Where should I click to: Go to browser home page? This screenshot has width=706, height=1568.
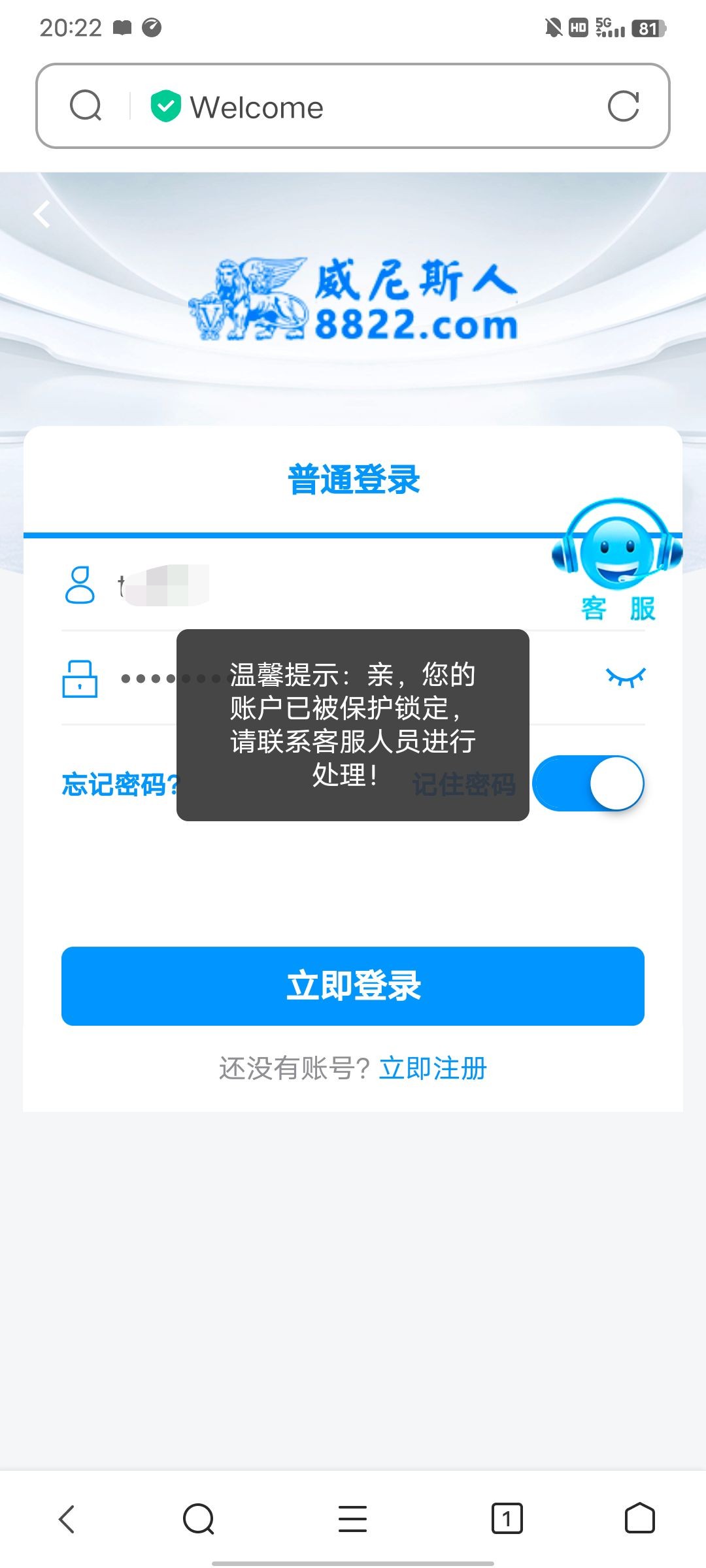[639, 1518]
